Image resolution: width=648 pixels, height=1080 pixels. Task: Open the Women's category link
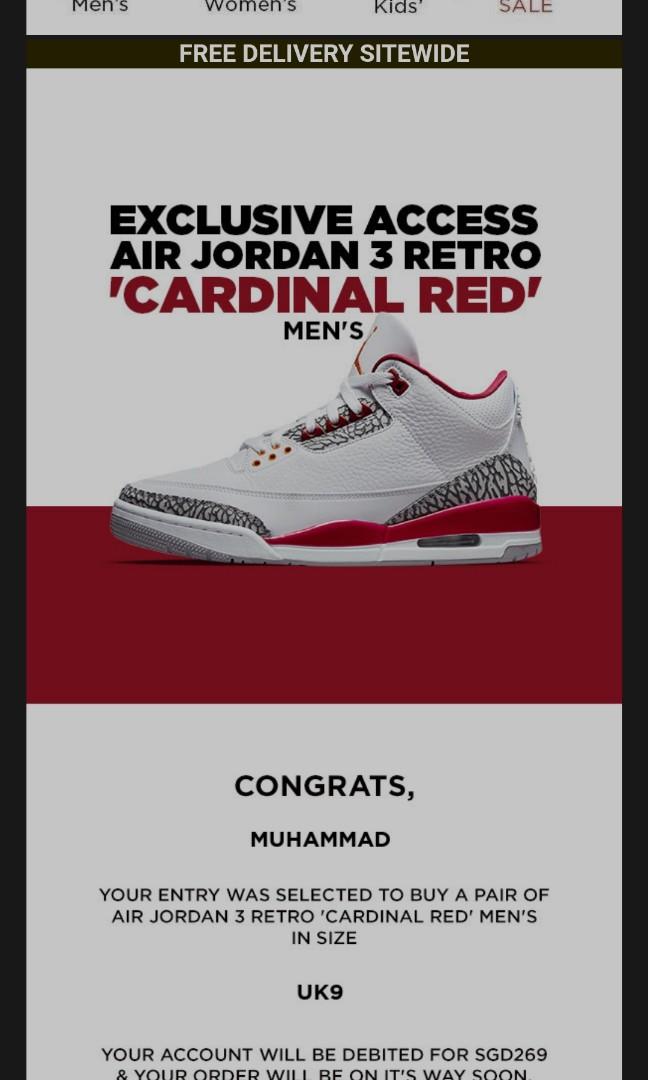pos(250,8)
